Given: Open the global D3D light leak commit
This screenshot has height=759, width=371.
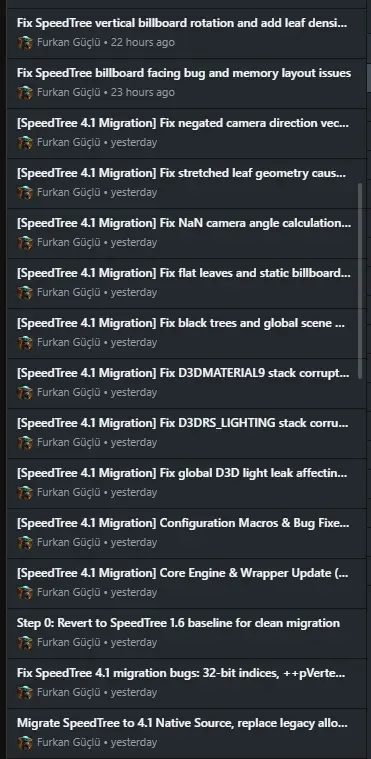Looking at the screenshot, I should pyautogui.click(x=186, y=484).
